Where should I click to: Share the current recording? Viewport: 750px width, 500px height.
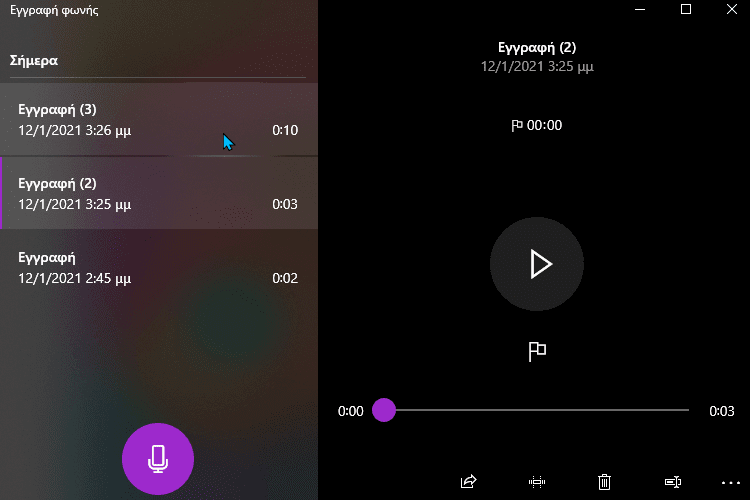tap(468, 482)
